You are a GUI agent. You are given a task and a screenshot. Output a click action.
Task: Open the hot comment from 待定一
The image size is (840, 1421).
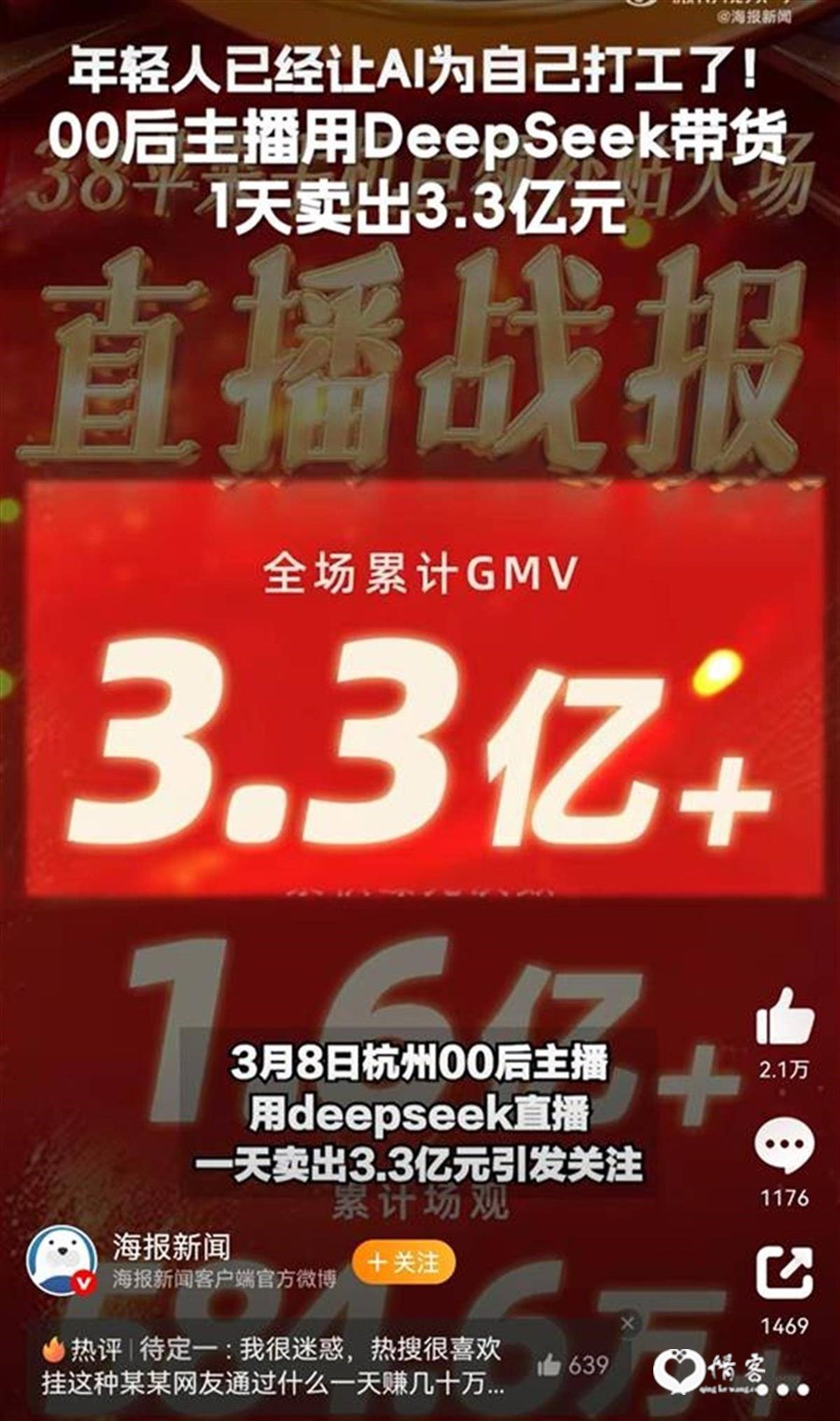coord(271,1366)
